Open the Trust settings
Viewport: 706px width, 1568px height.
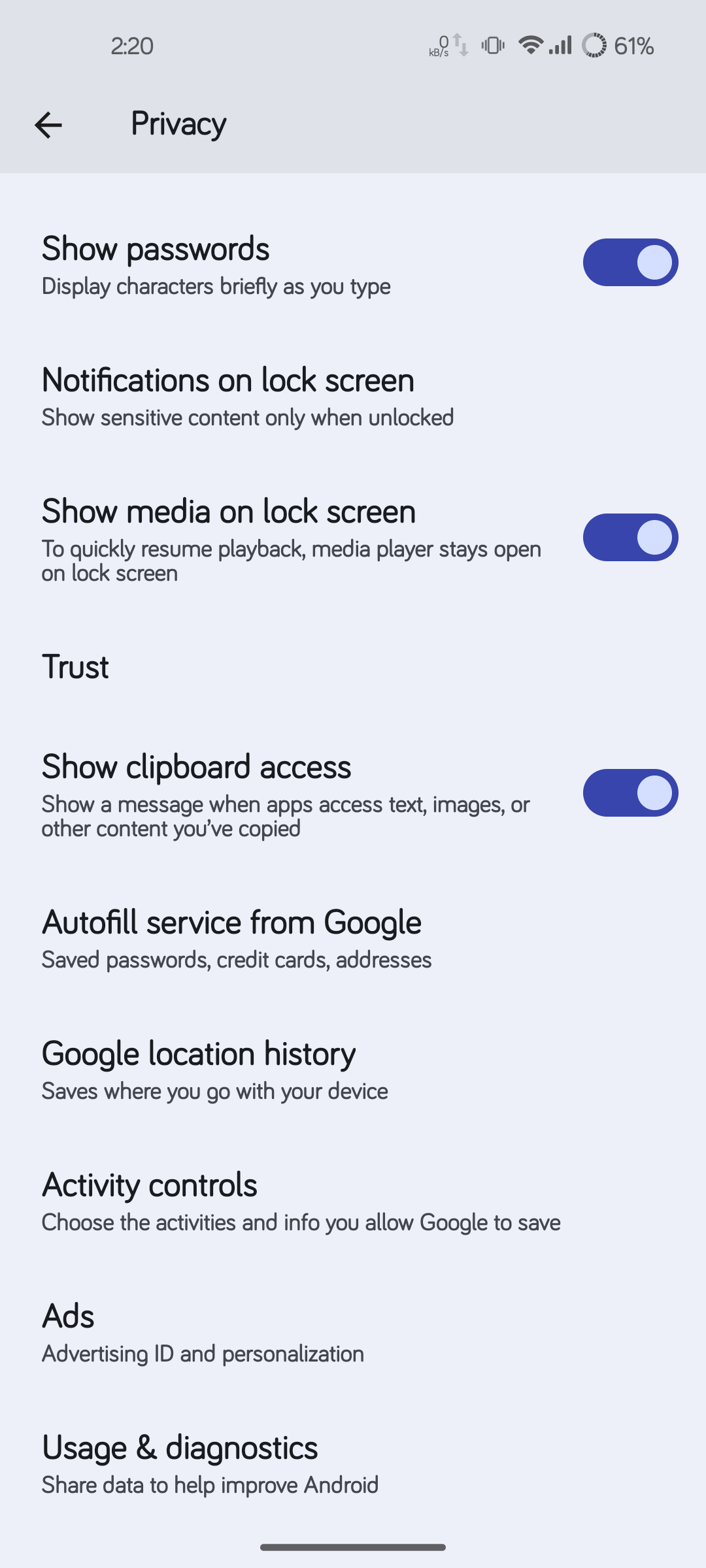click(x=353, y=666)
